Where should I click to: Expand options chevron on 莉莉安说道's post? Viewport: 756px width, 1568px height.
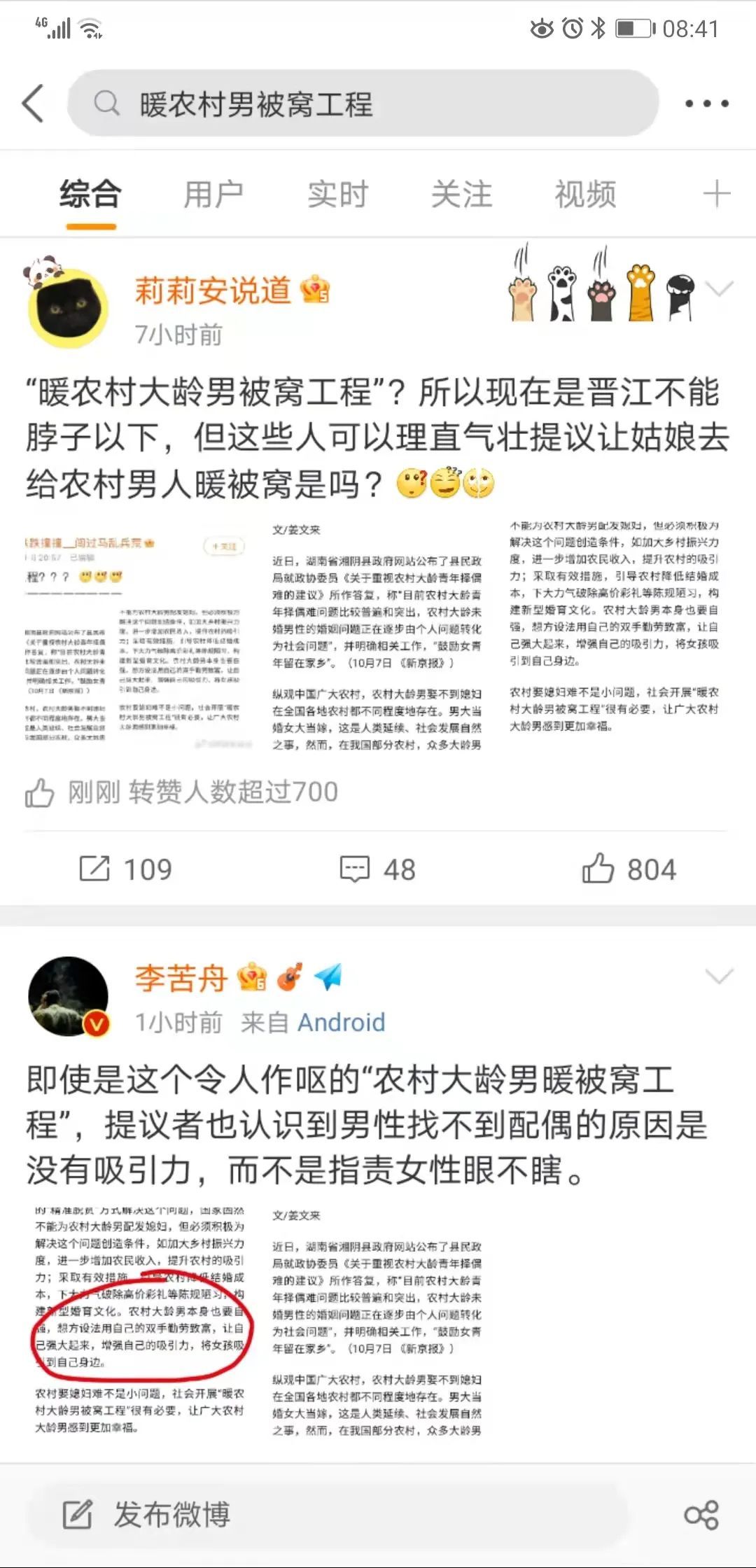[719, 288]
